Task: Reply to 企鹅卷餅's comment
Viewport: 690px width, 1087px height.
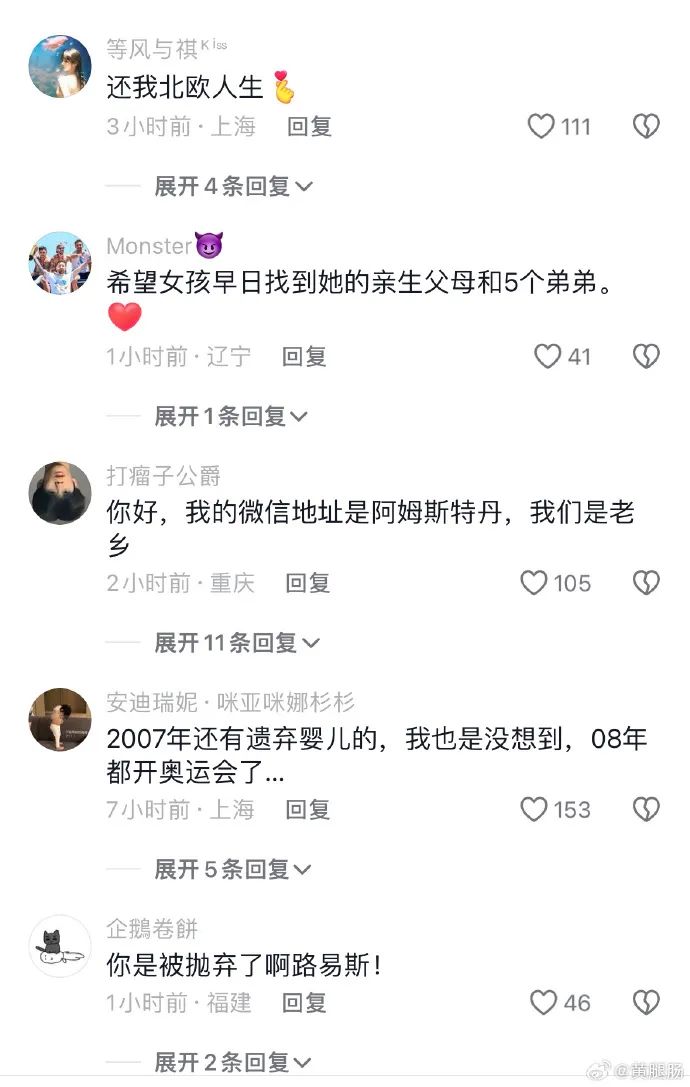Action: coord(304,1002)
